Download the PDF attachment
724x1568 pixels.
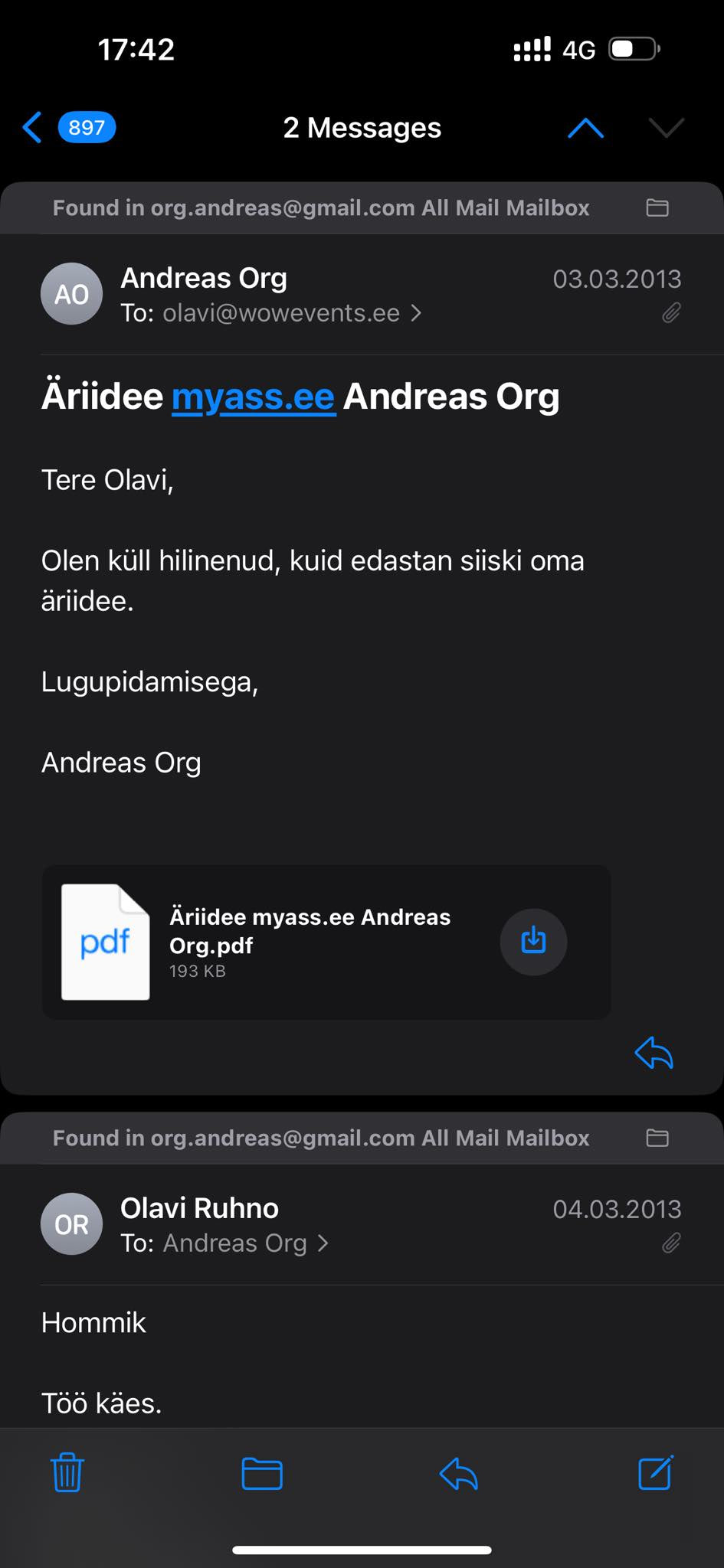533,941
